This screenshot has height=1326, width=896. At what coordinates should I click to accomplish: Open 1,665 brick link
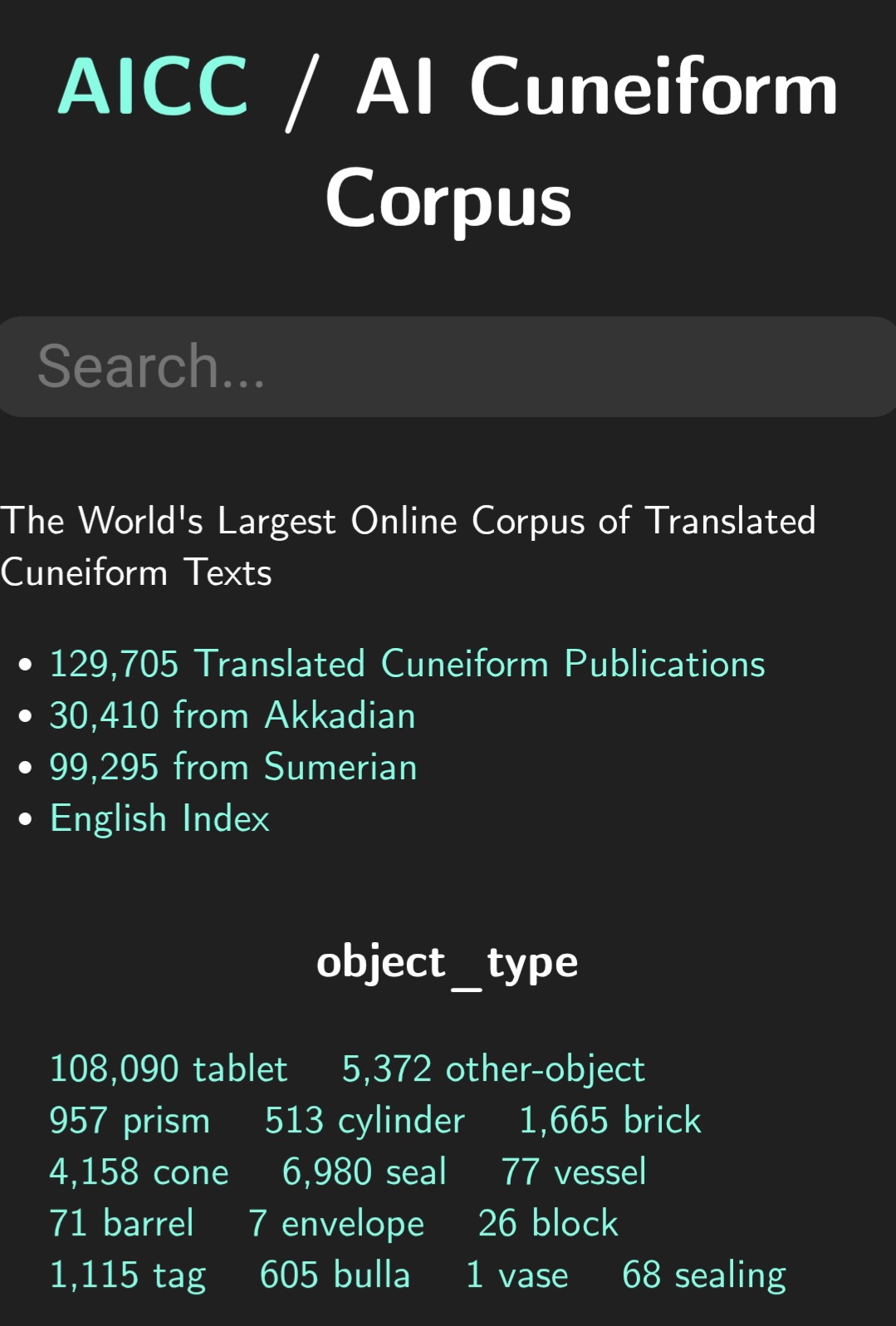pos(610,1121)
